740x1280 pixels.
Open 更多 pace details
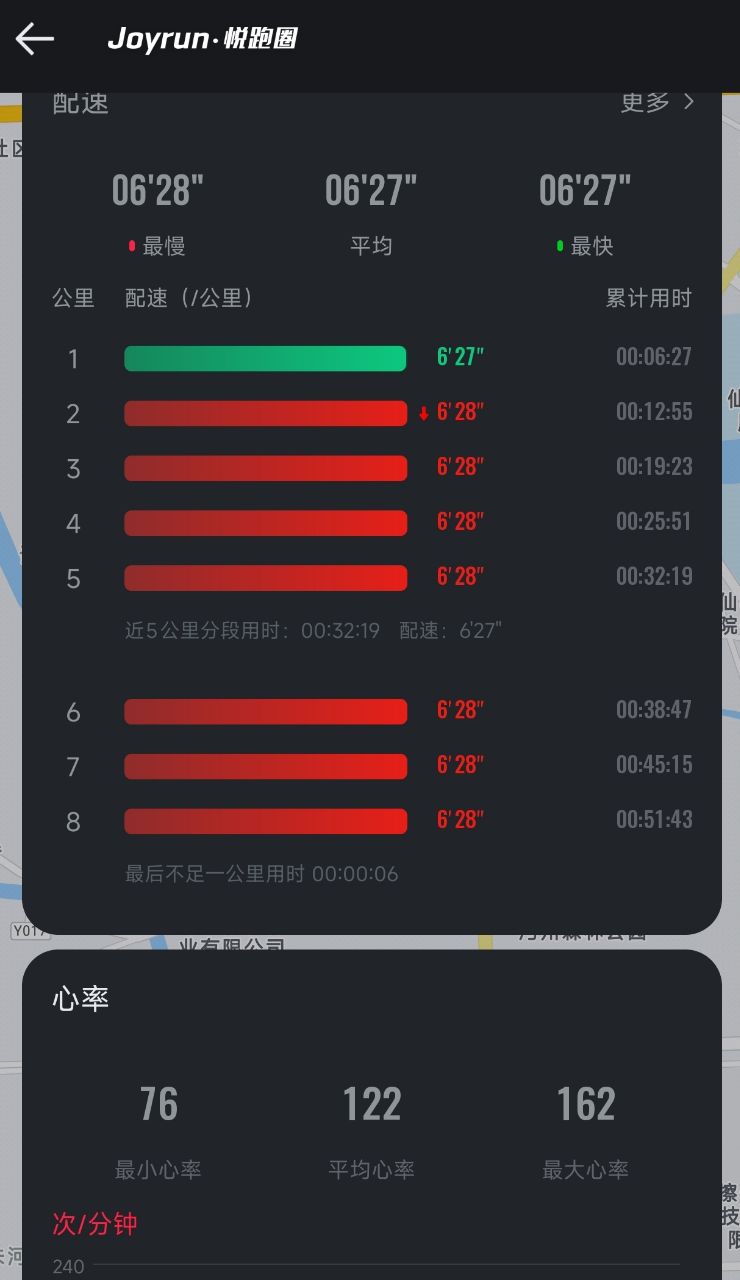click(656, 102)
